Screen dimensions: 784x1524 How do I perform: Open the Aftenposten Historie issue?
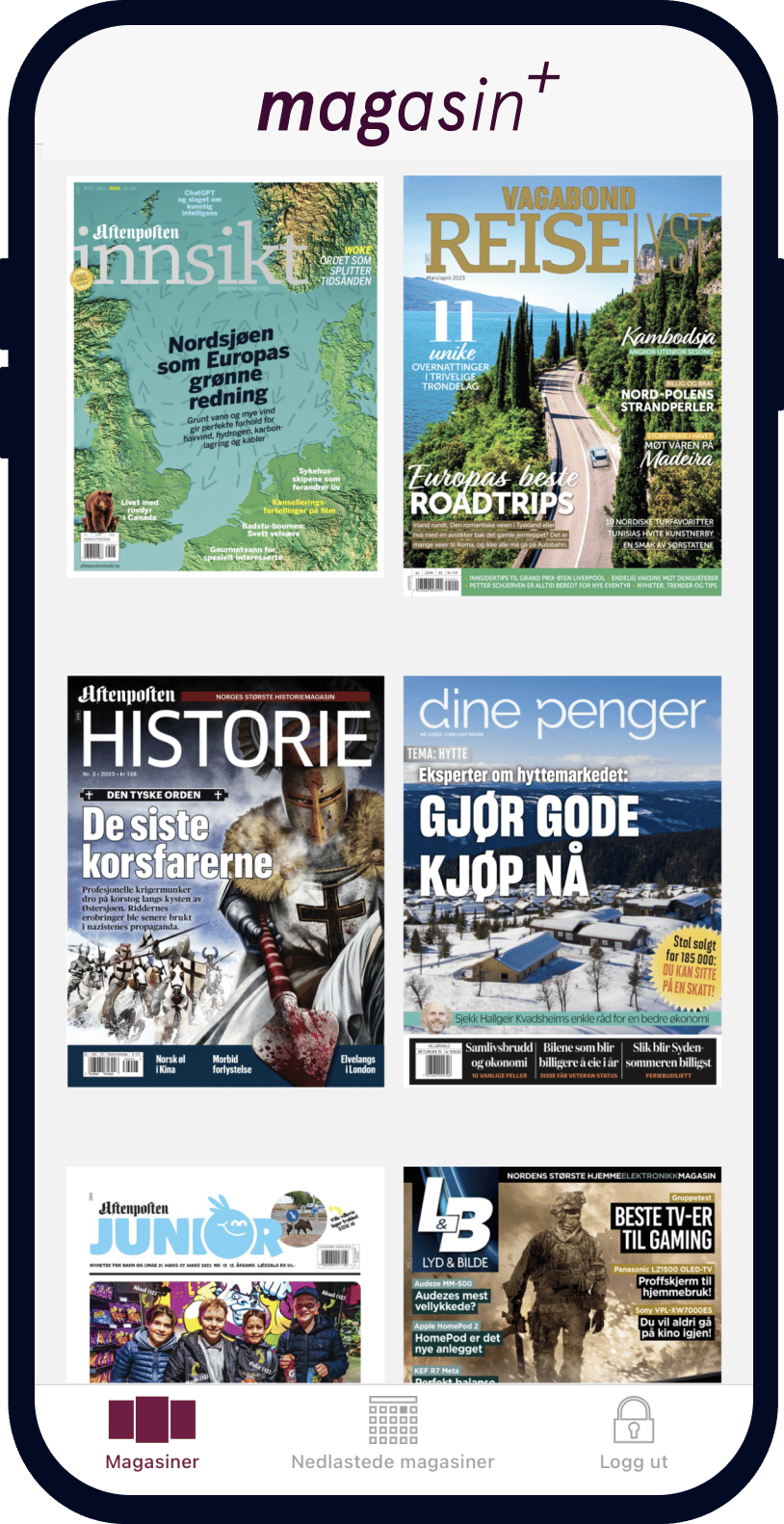point(225,881)
